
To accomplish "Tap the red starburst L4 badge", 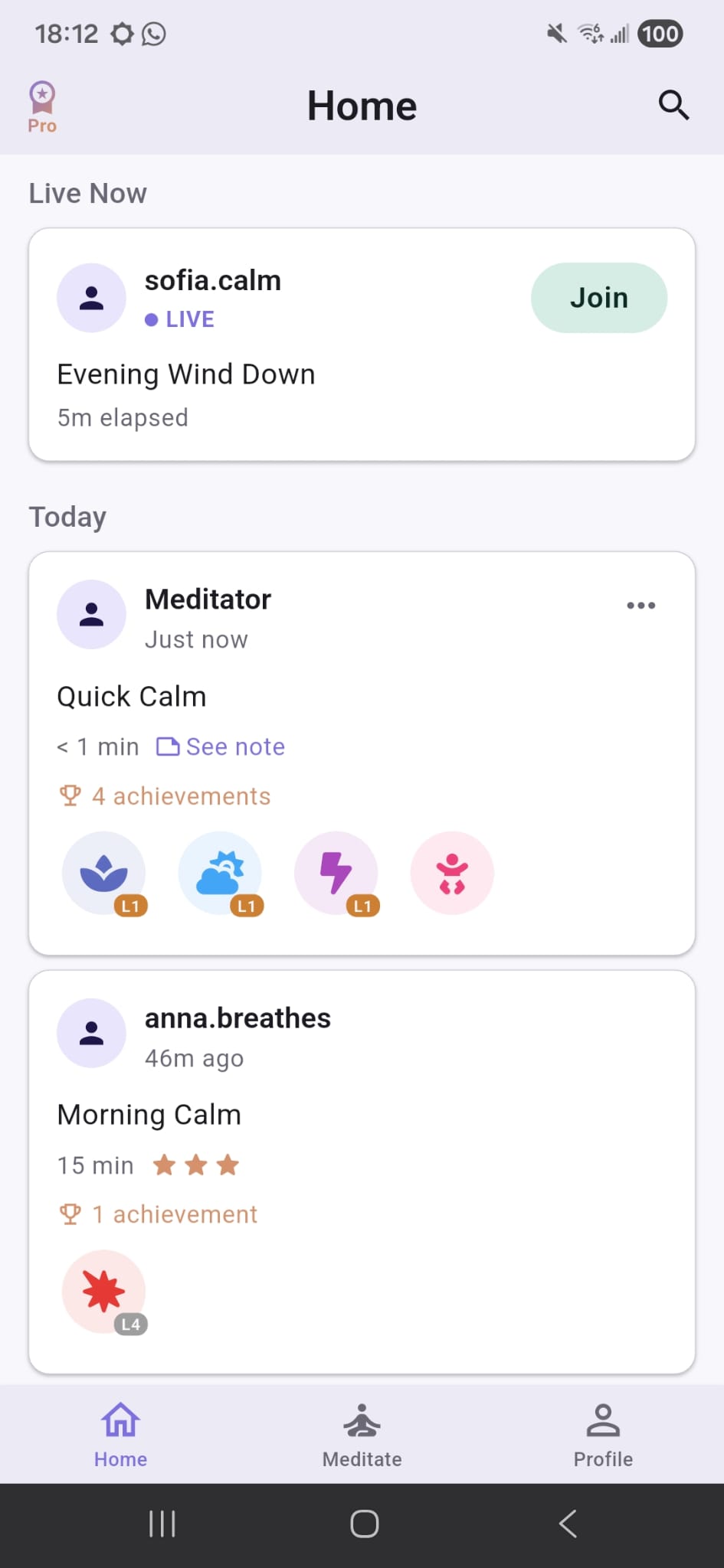I will tap(103, 1292).
